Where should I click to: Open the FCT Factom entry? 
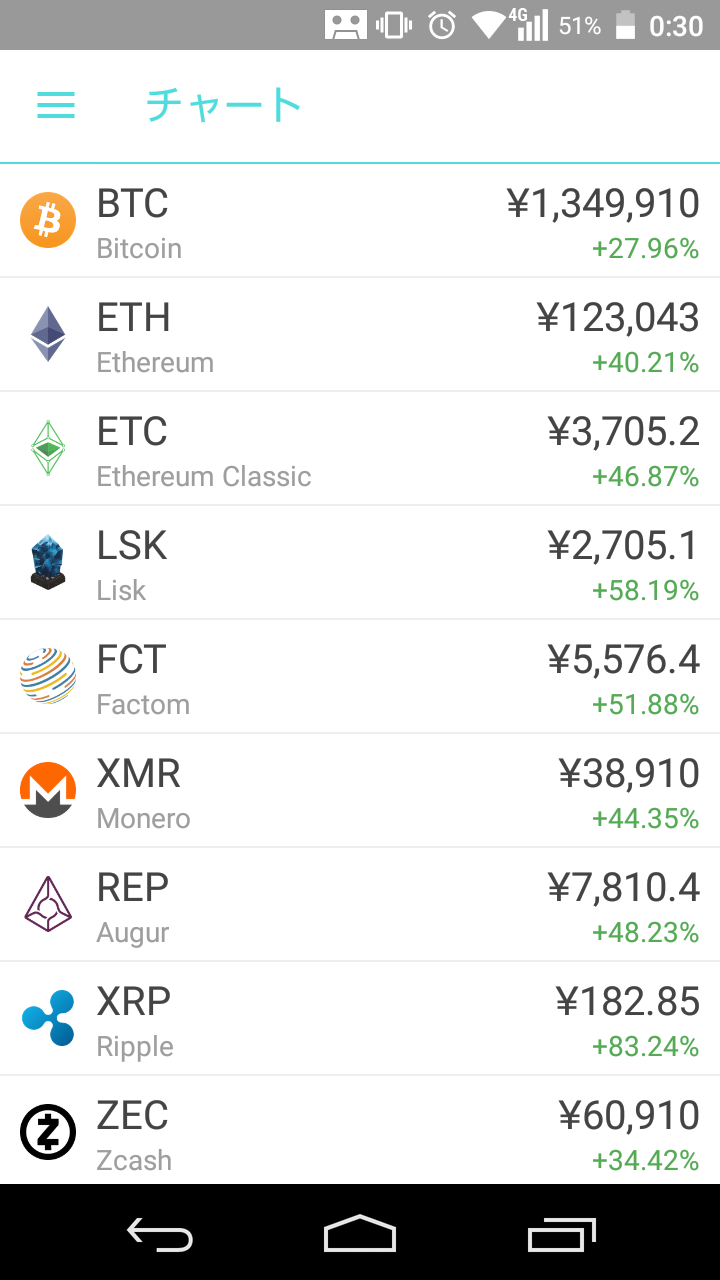[x=360, y=677]
